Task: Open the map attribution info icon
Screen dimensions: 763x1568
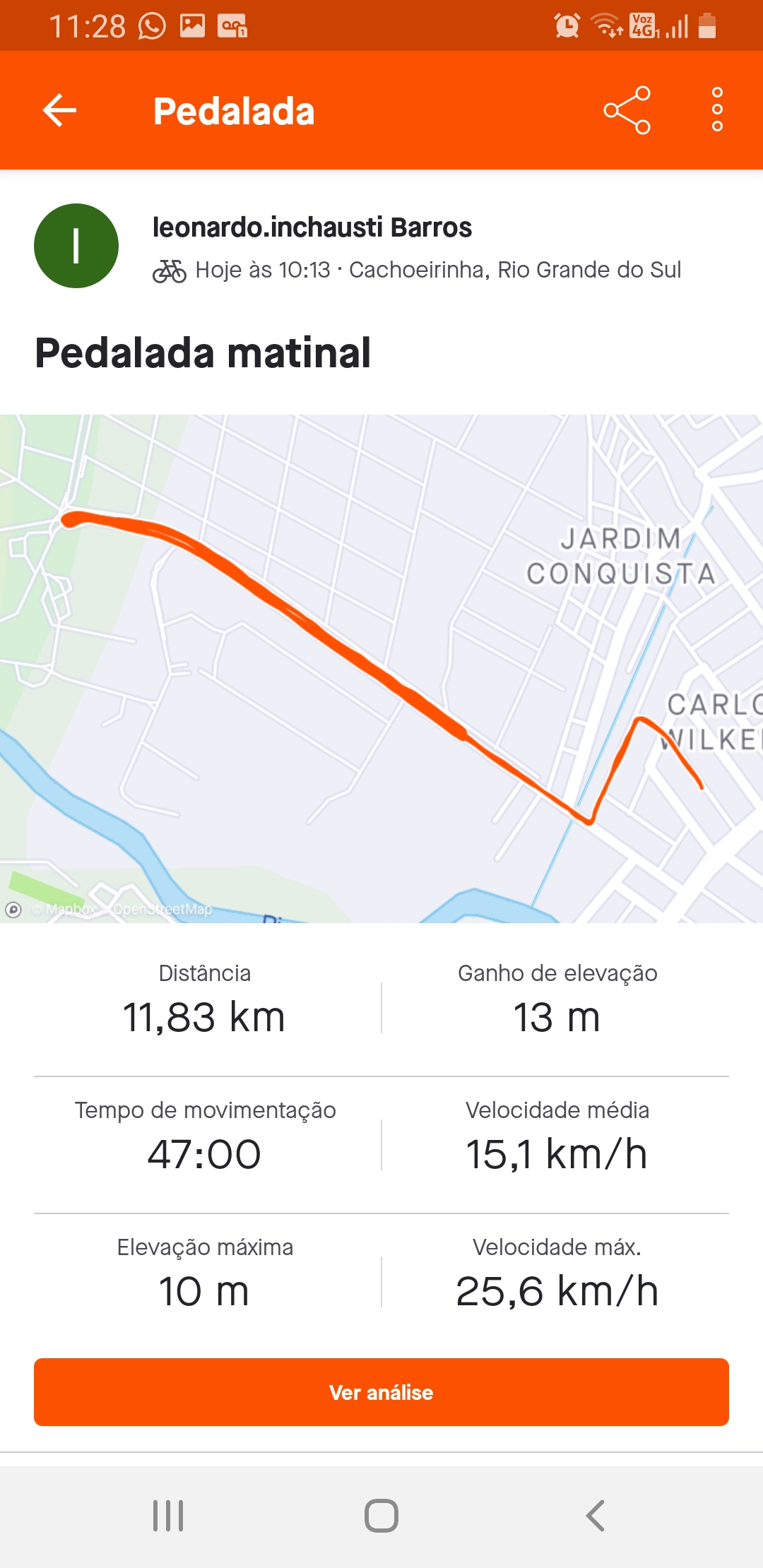Action: click(13, 910)
